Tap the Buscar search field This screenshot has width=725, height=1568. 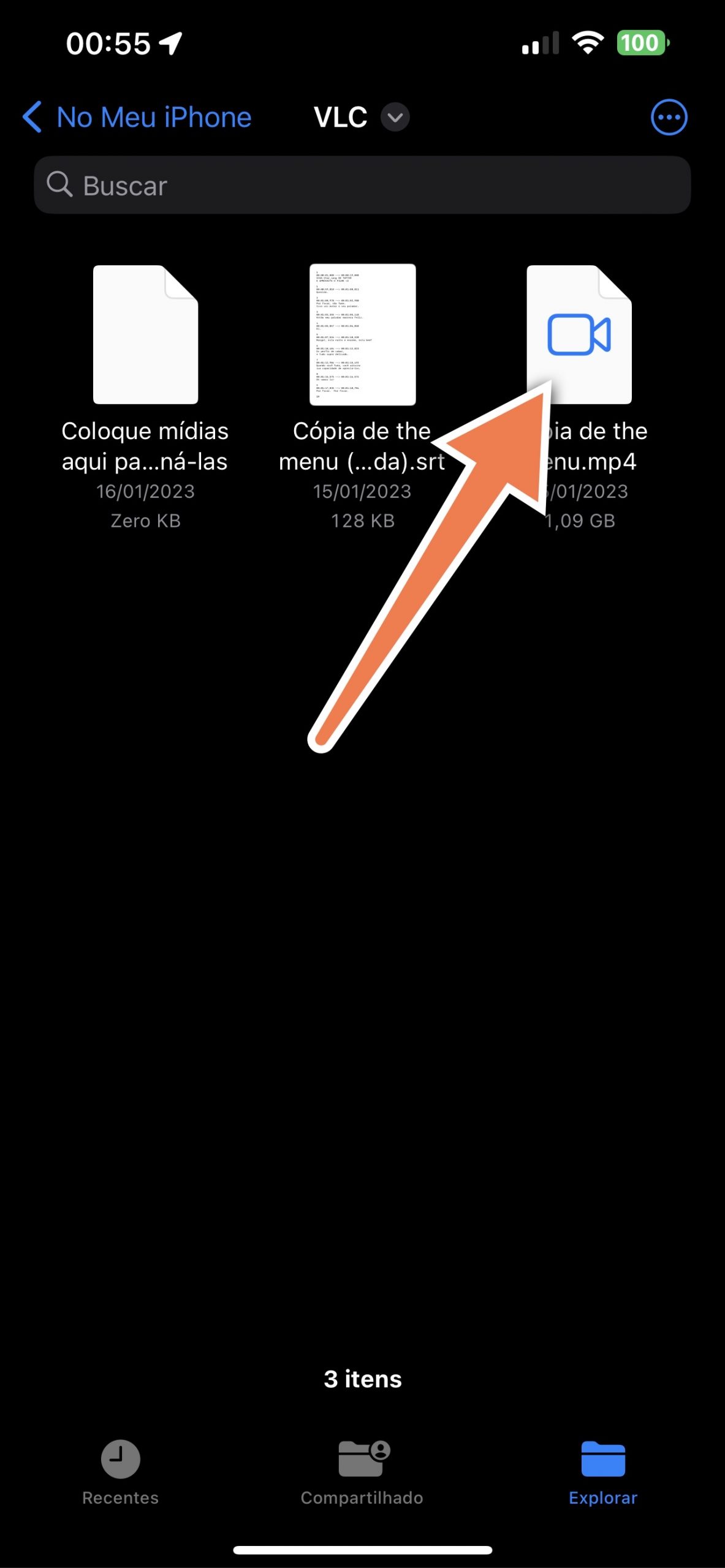[x=362, y=185]
